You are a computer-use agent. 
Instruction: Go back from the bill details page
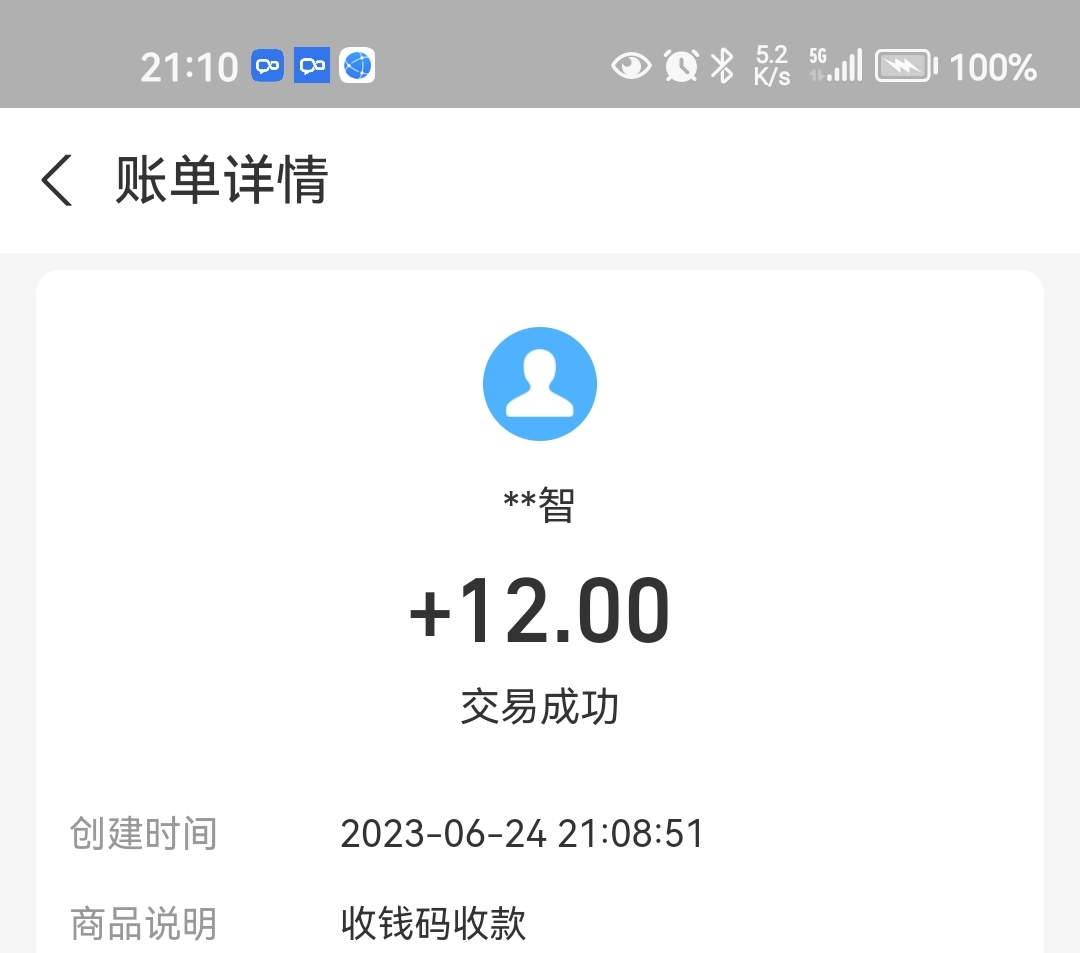57,181
